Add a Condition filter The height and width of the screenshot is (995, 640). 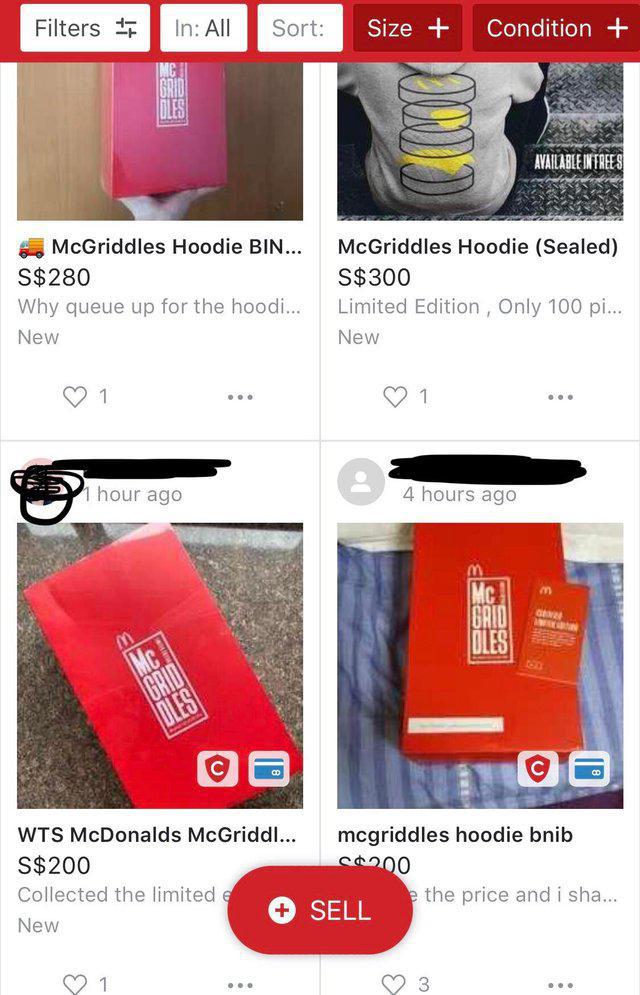pyautogui.click(x=556, y=28)
